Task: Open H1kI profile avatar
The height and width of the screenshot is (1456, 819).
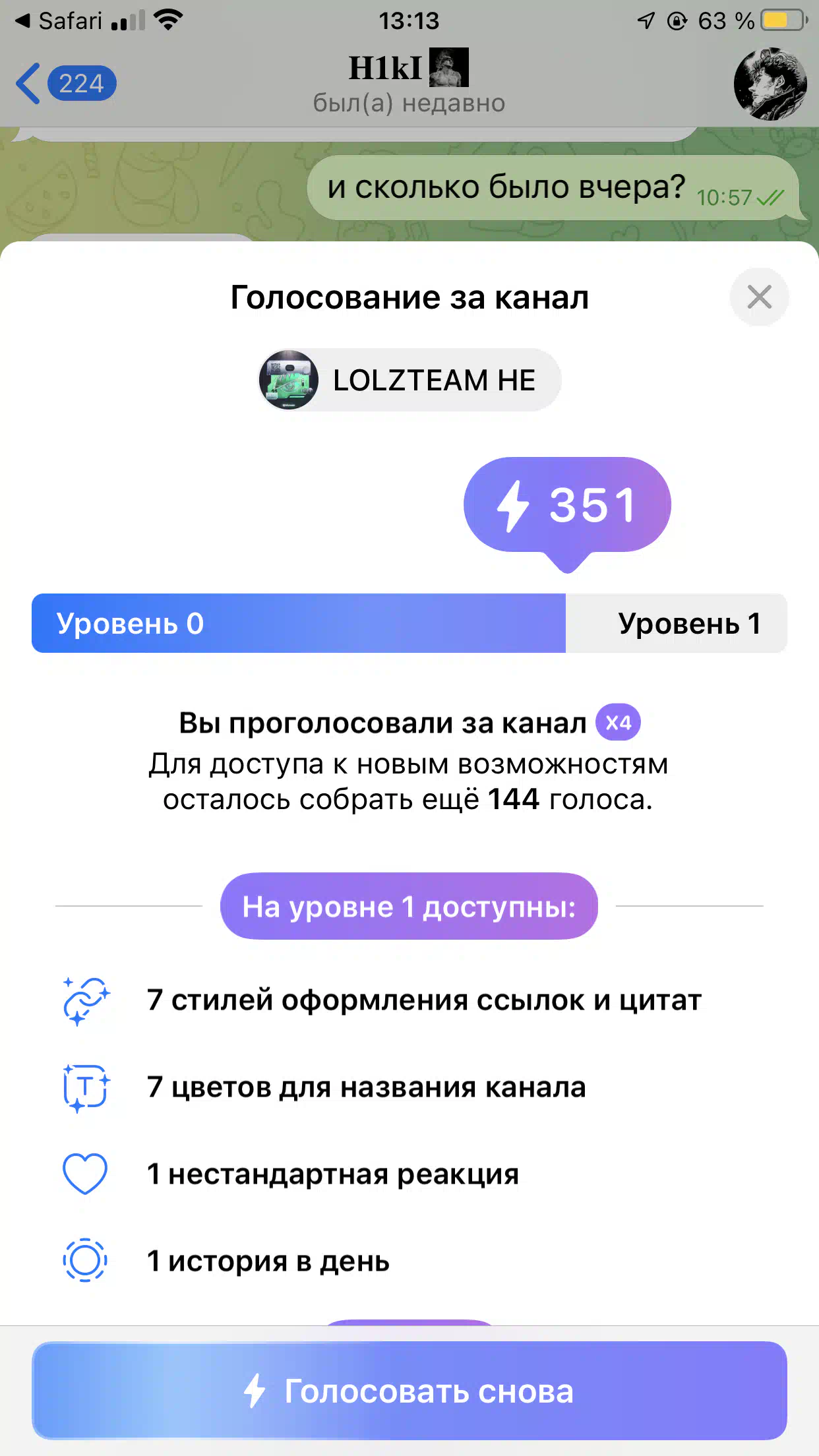Action: 770,84
